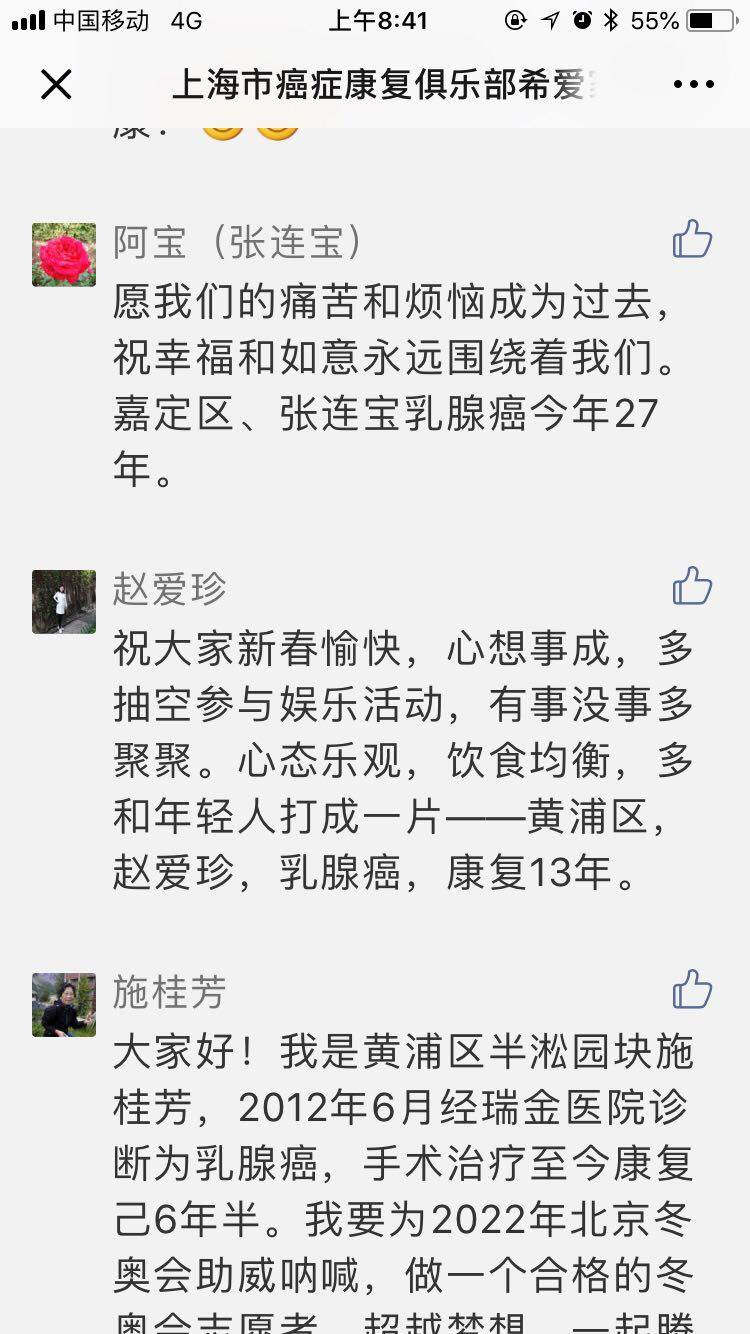Like the comment by 阿宝（张连宝）

(x=692, y=240)
